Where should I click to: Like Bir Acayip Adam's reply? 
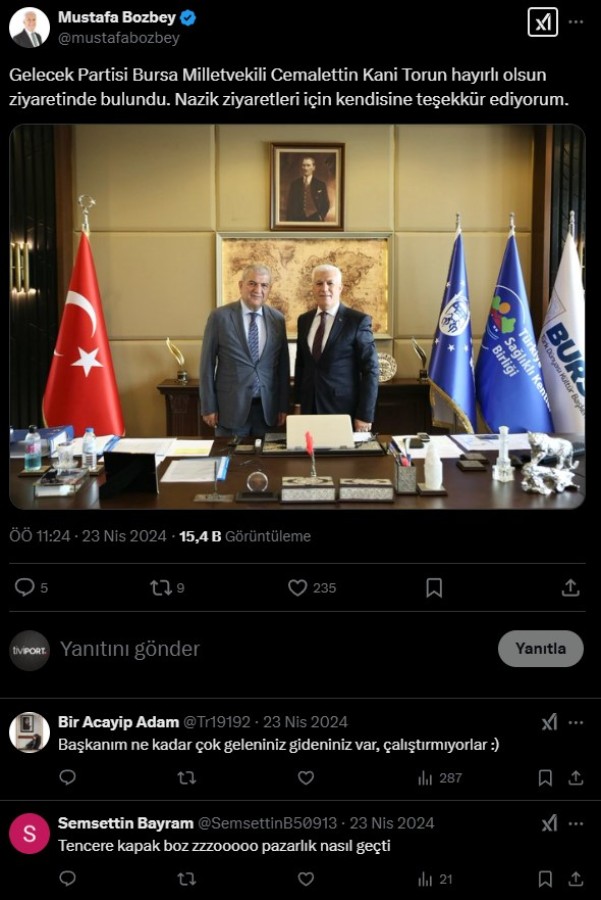point(306,778)
